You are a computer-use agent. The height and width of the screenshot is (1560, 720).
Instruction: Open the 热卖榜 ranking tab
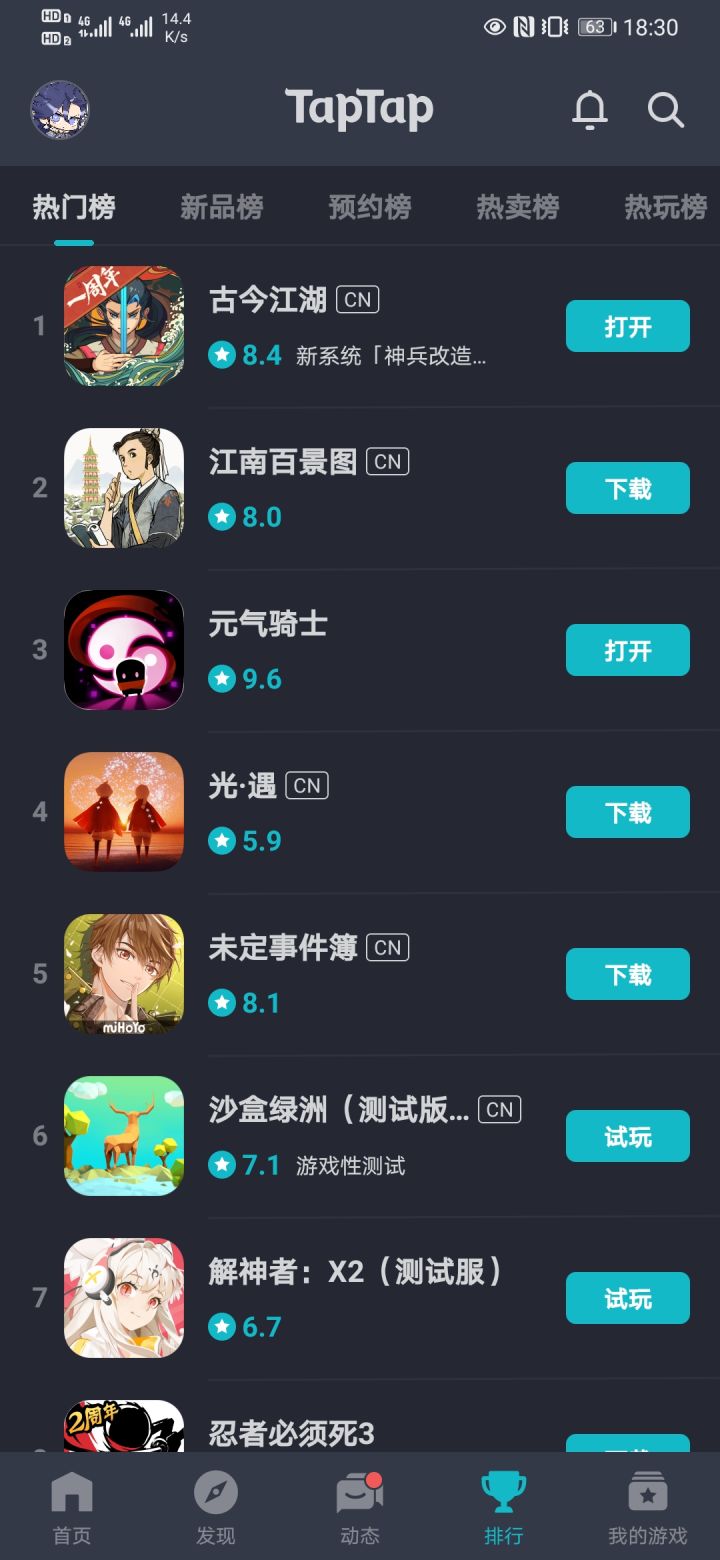click(x=516, y=207)
